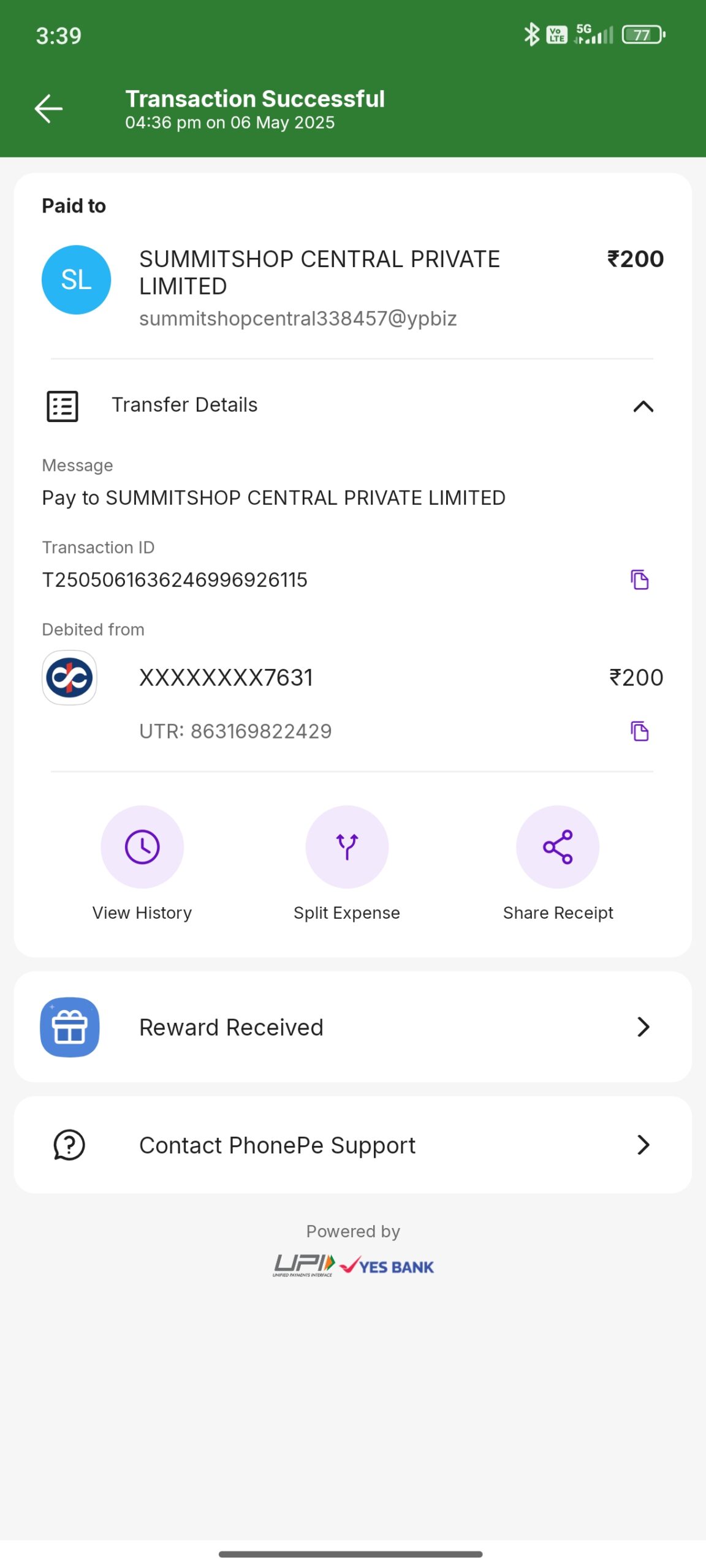This screenshot has height=1568, width=706.
Task: Copy the UTR number
Action: (639, 731)
